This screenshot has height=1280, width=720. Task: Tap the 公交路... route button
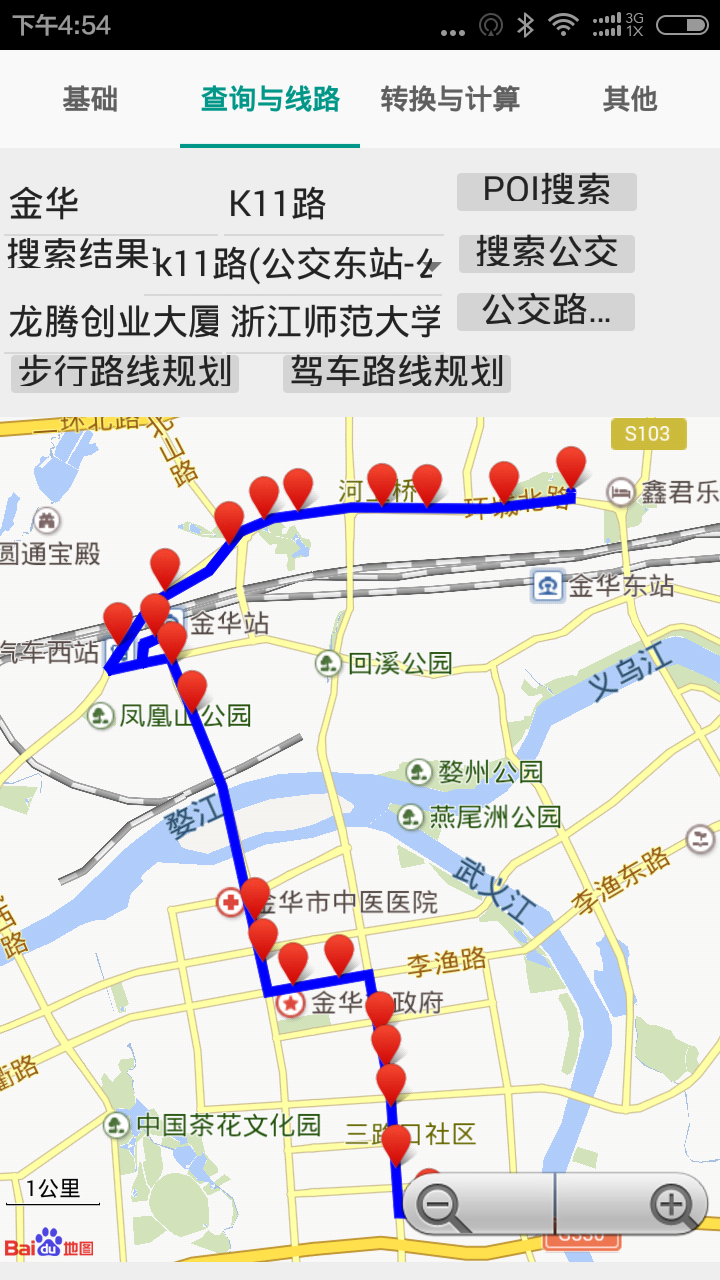pyautogui.click(x=546, y=311)
